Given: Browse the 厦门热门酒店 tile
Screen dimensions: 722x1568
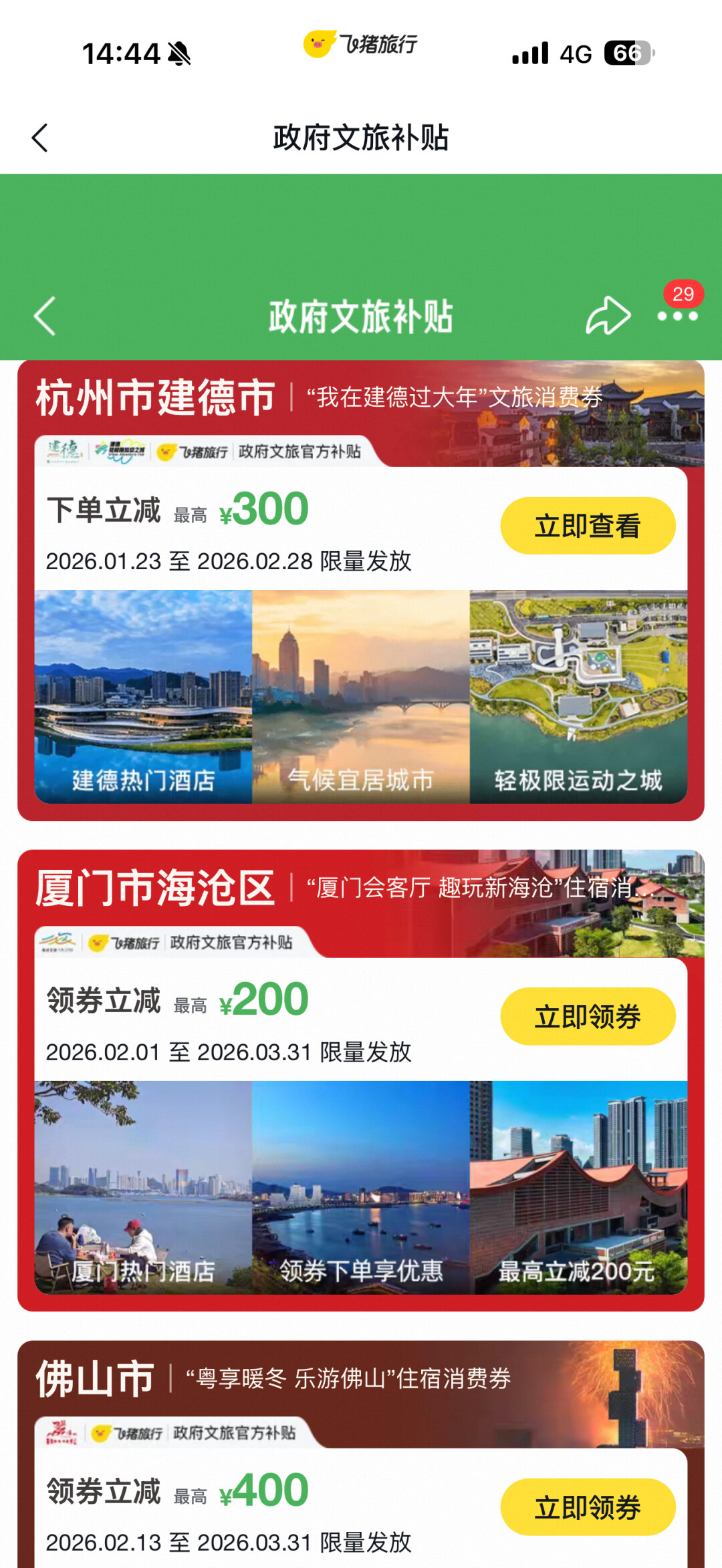Looking at the screenshot, I should point(143,1187).
